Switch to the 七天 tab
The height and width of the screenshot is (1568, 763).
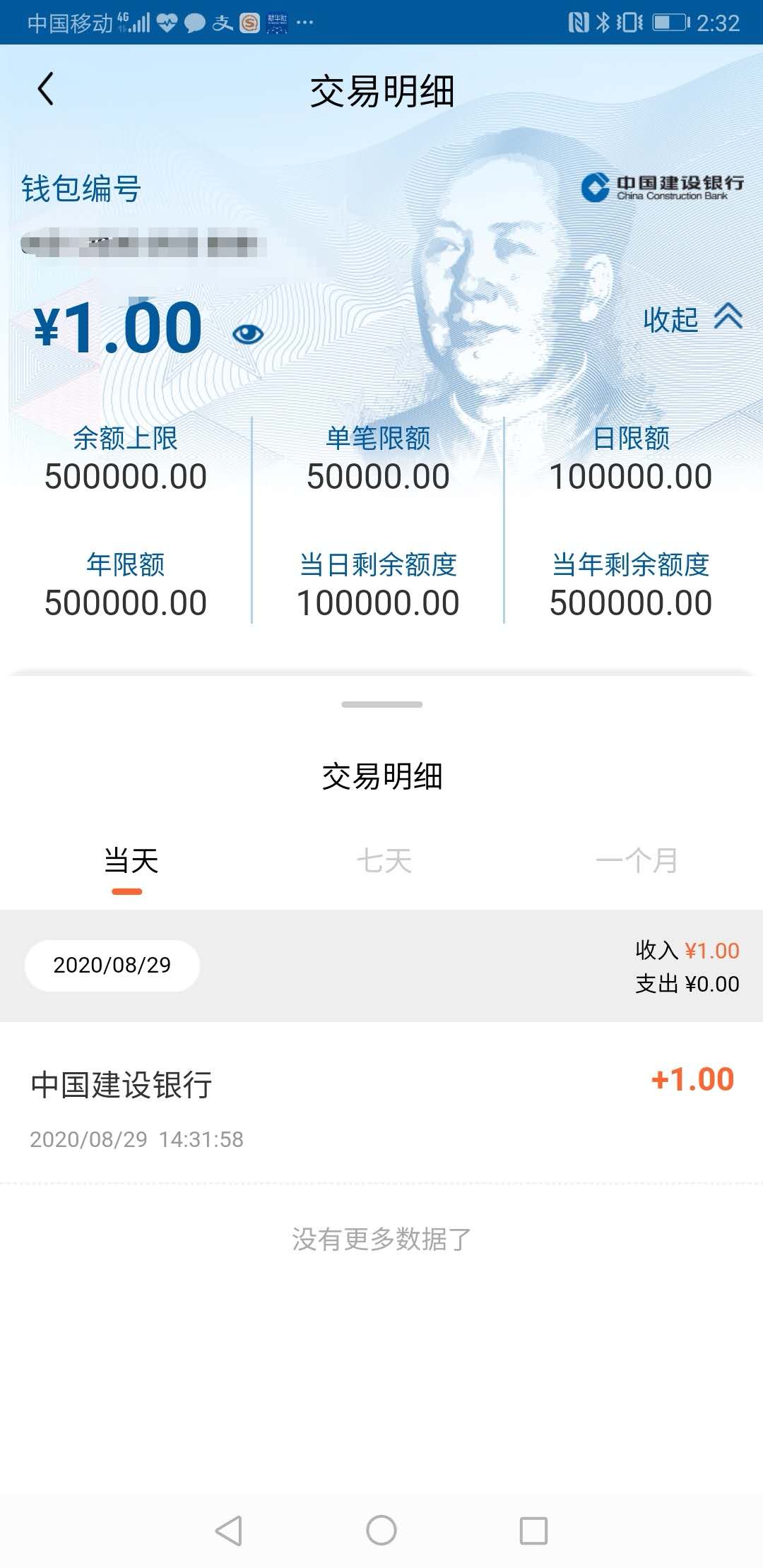pyautogui.click(x=385, y=860)
